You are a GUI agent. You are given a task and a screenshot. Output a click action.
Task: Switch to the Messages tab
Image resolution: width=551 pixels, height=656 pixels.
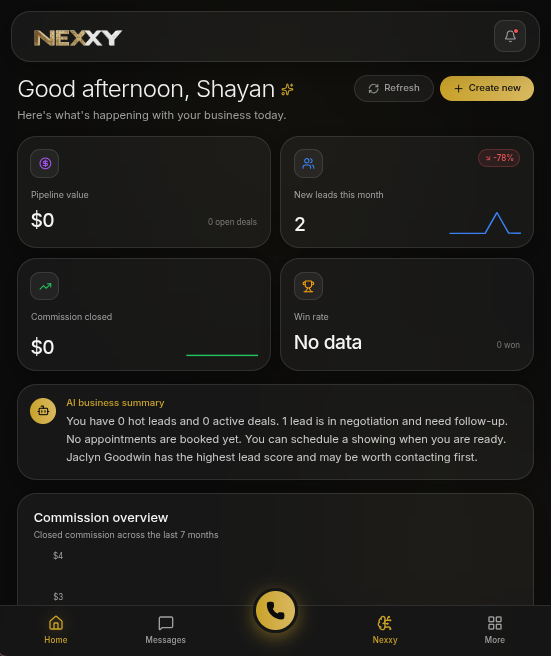[x=166, y=630]
